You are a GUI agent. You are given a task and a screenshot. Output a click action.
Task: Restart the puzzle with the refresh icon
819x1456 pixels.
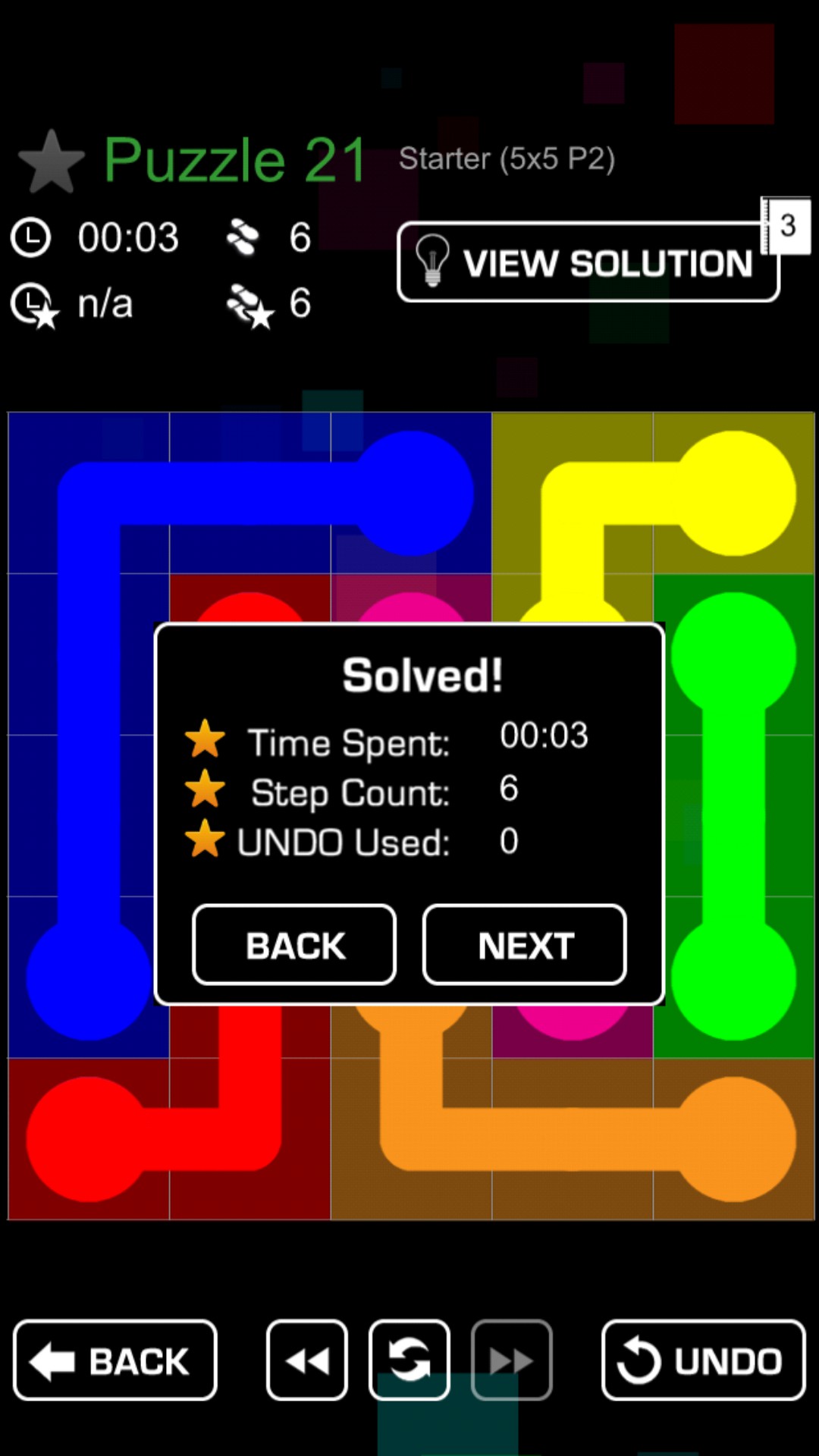(x=409, y=1360)
